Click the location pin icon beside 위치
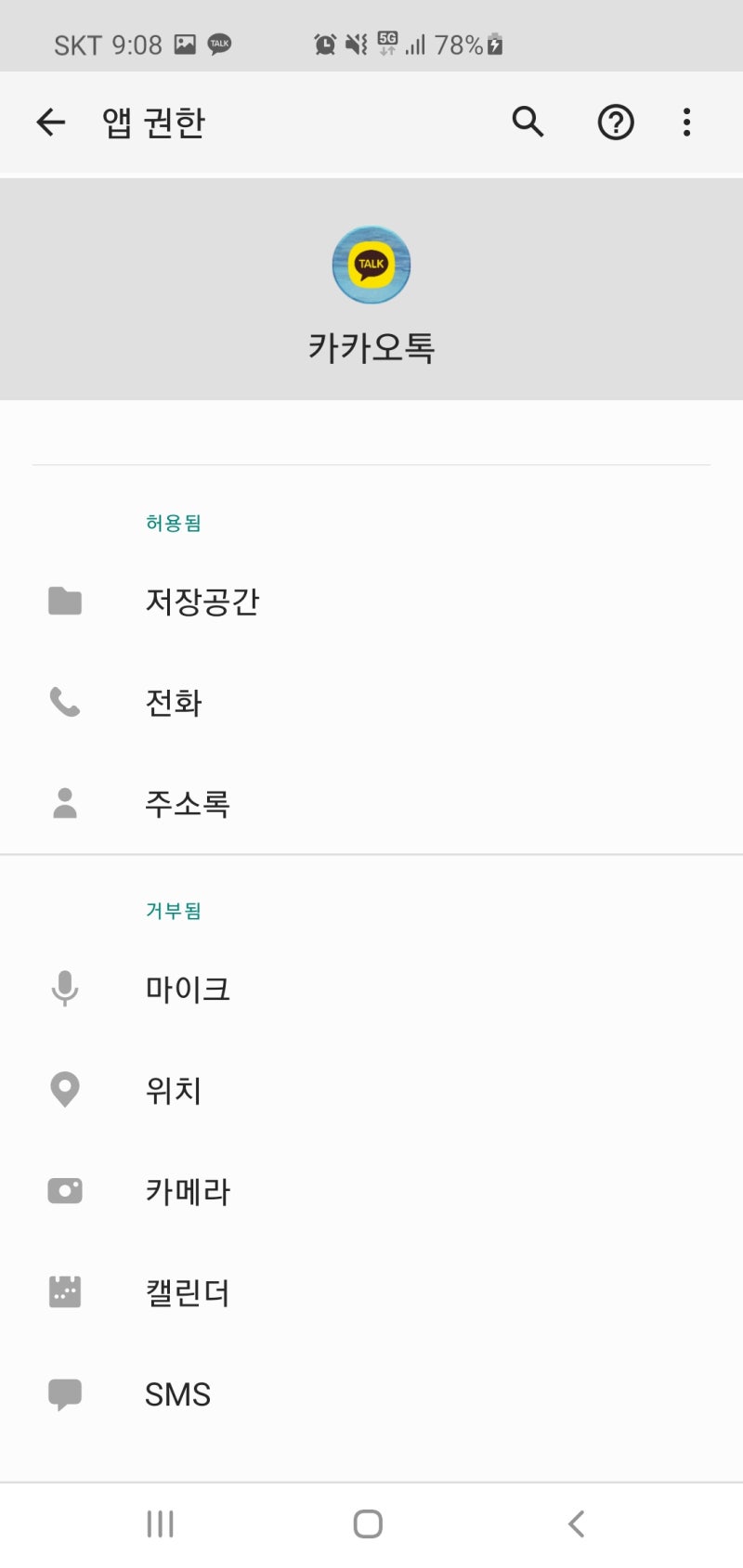 pyautogui.click(x=63, y=1090)
